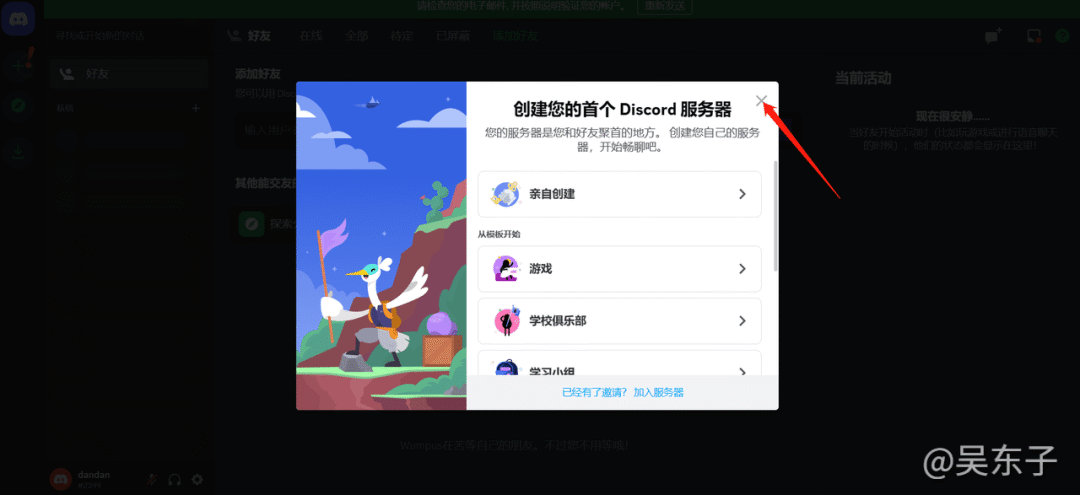This screenshot has width=1080, height=495.
Task: Pick the 学习小组 template
Action: pos(619,365)
